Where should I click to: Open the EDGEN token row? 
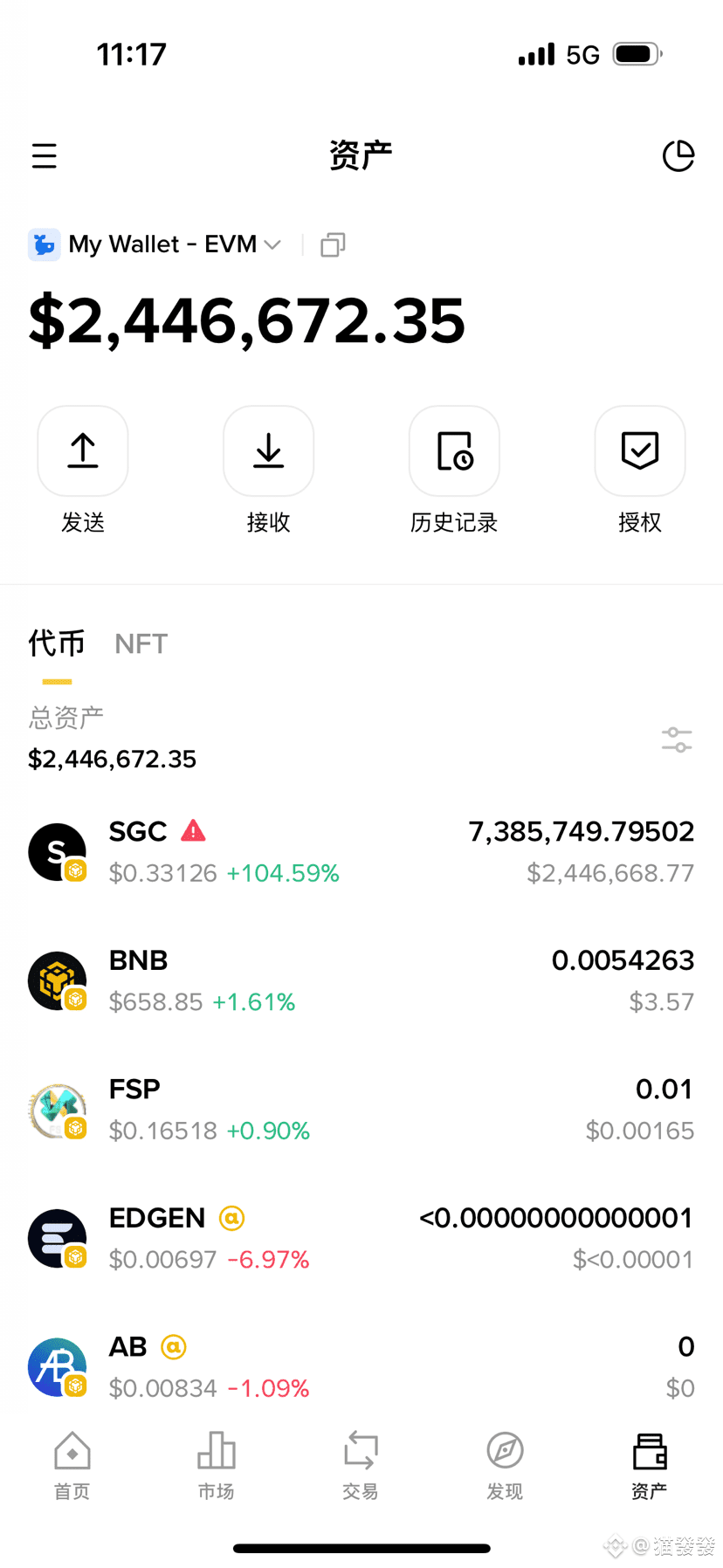tap(361, 1238)
